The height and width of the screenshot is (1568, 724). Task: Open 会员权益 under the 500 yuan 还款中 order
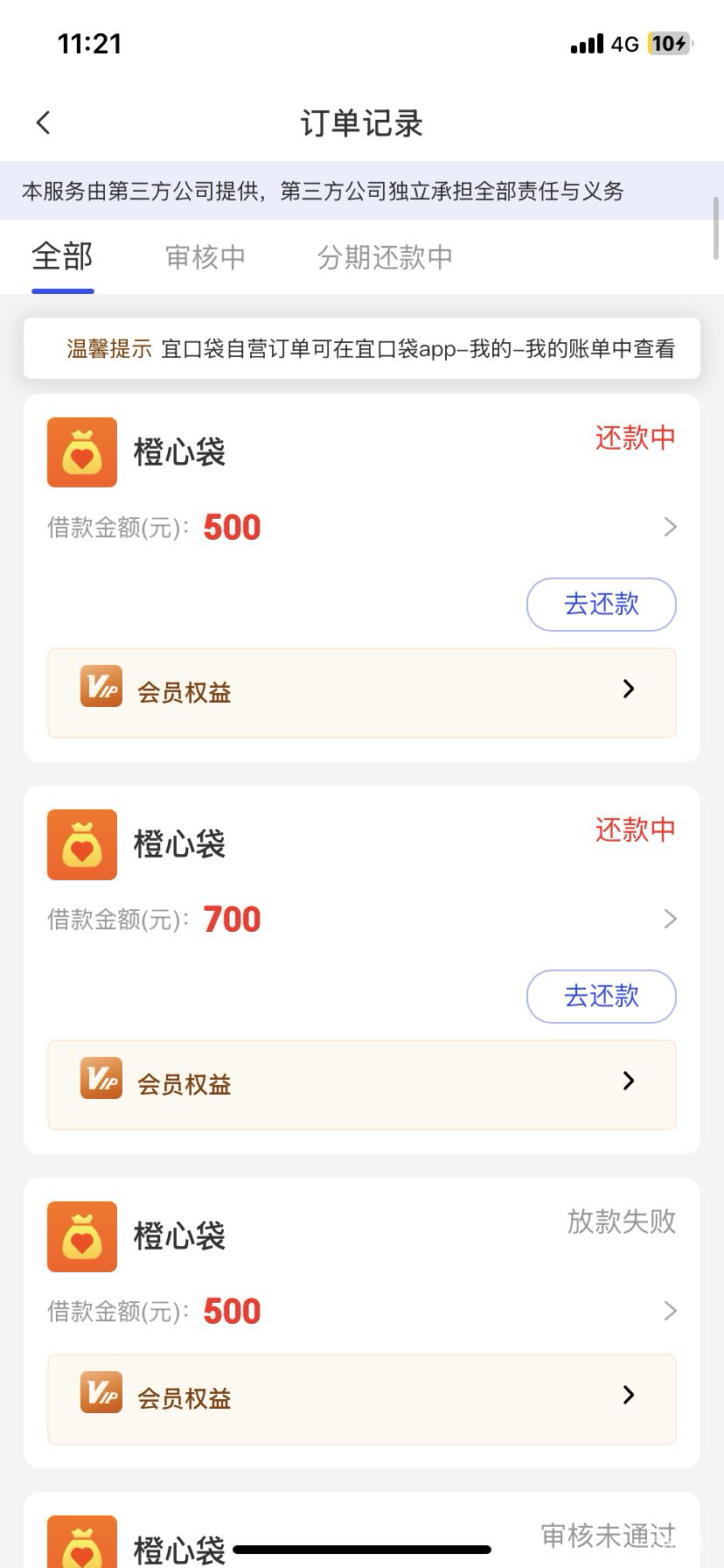click(361, 692)
